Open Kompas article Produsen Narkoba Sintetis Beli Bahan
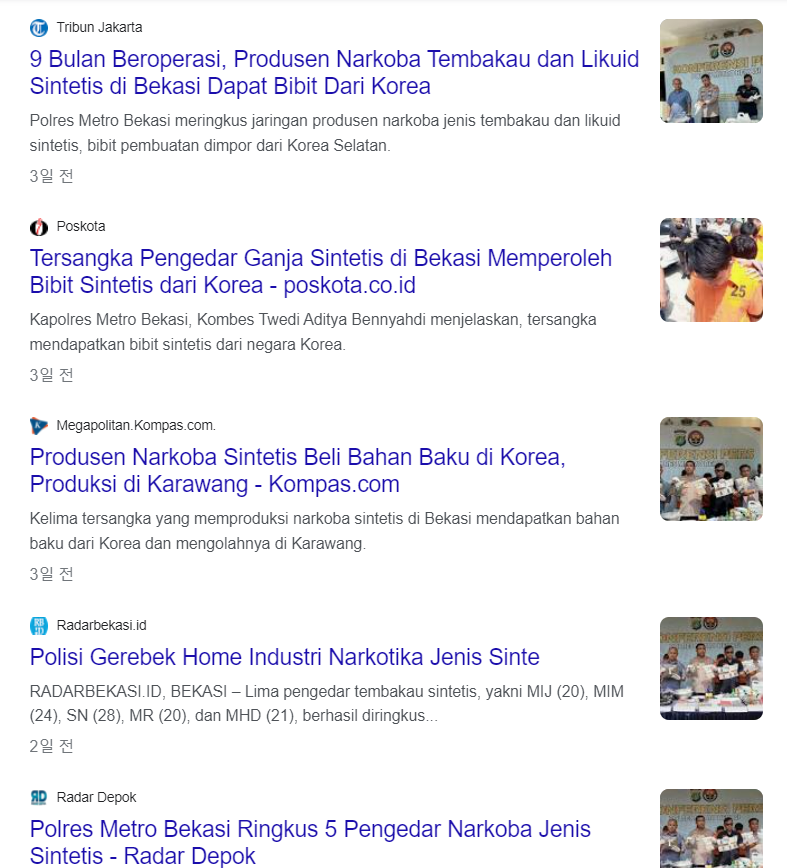Viewport: 787px width, 868px height. (x=297, y=470)
